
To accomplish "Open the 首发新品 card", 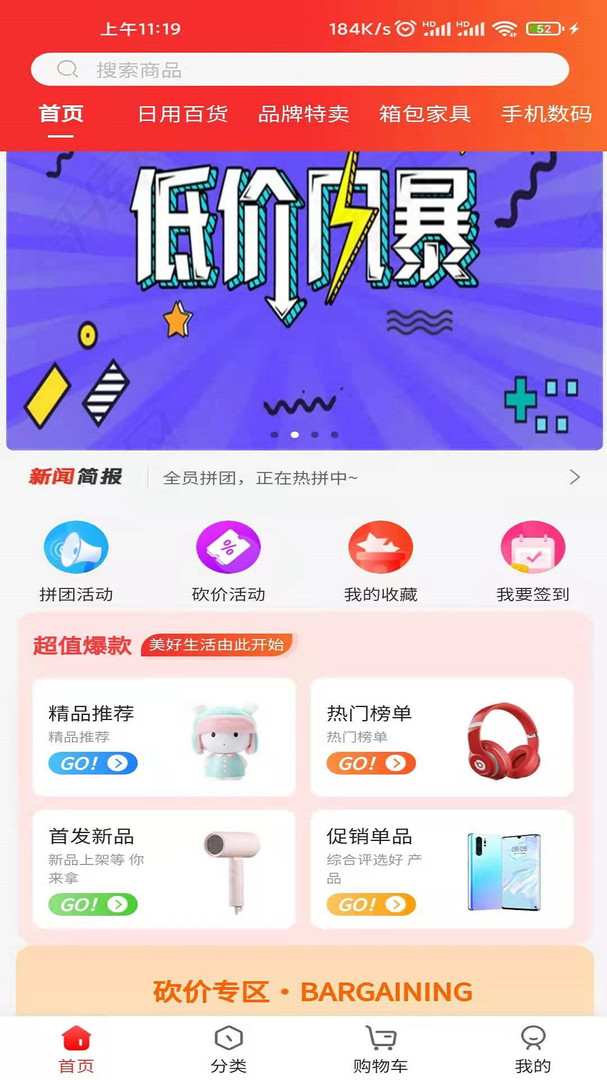I will coord(164,869).
